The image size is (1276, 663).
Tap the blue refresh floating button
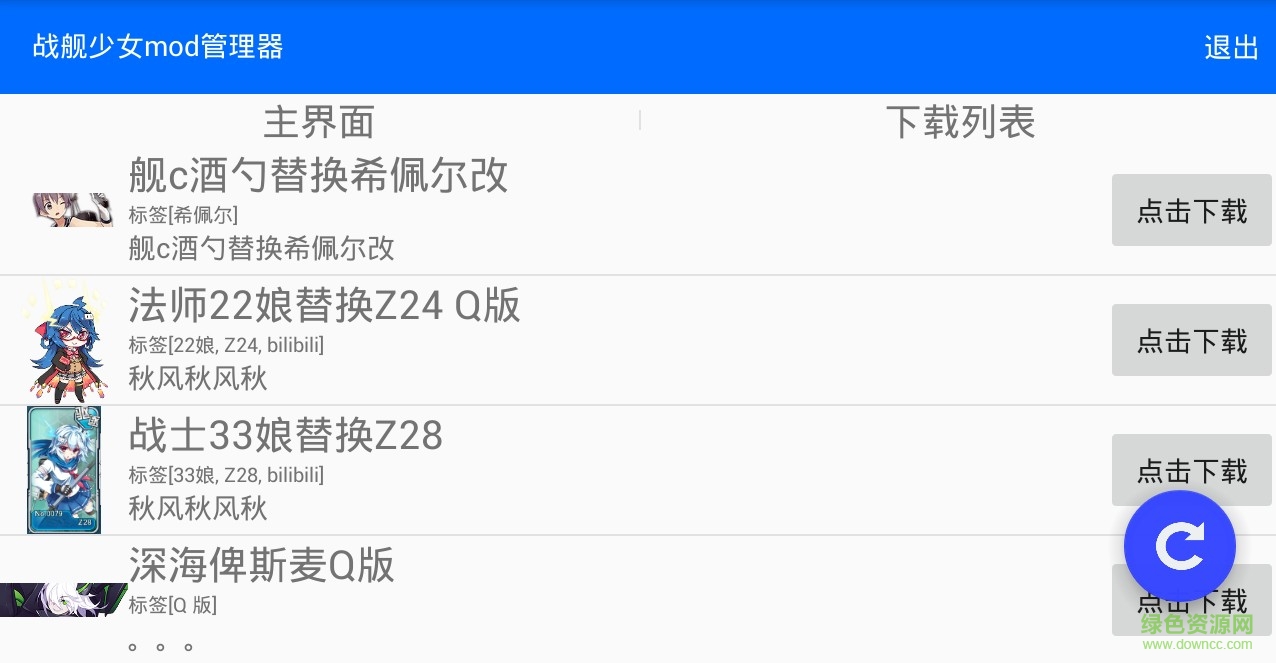point(1179,546)
